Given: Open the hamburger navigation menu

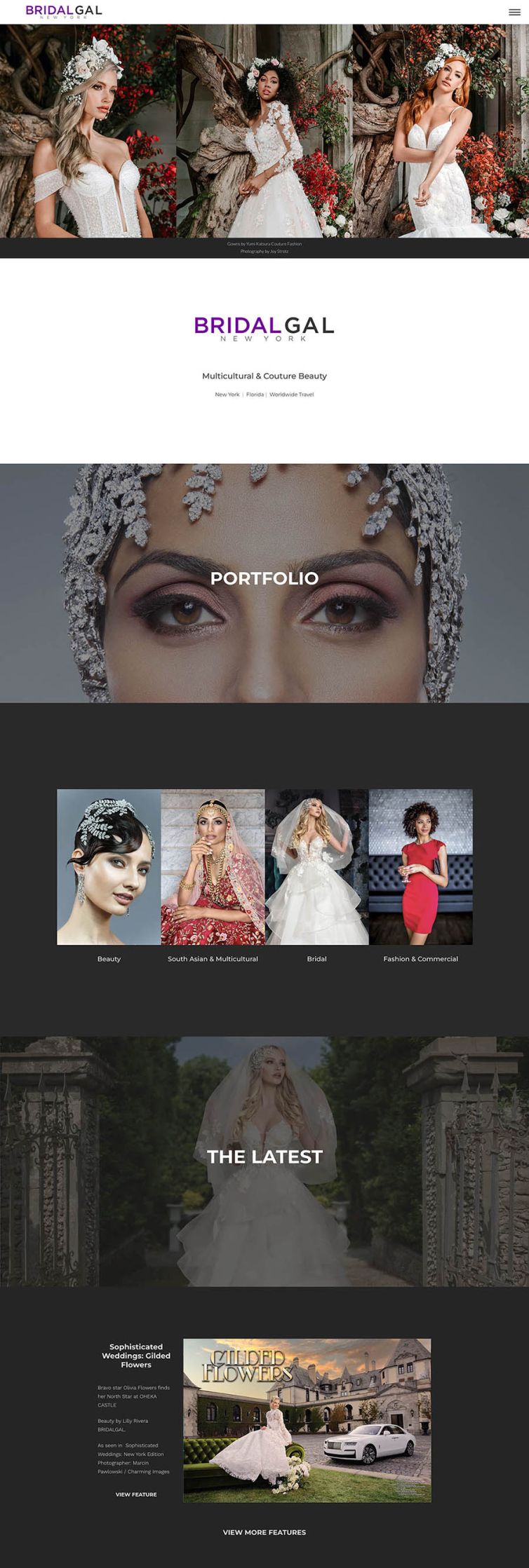Looking at the screenshot, I should coord(513,11).
